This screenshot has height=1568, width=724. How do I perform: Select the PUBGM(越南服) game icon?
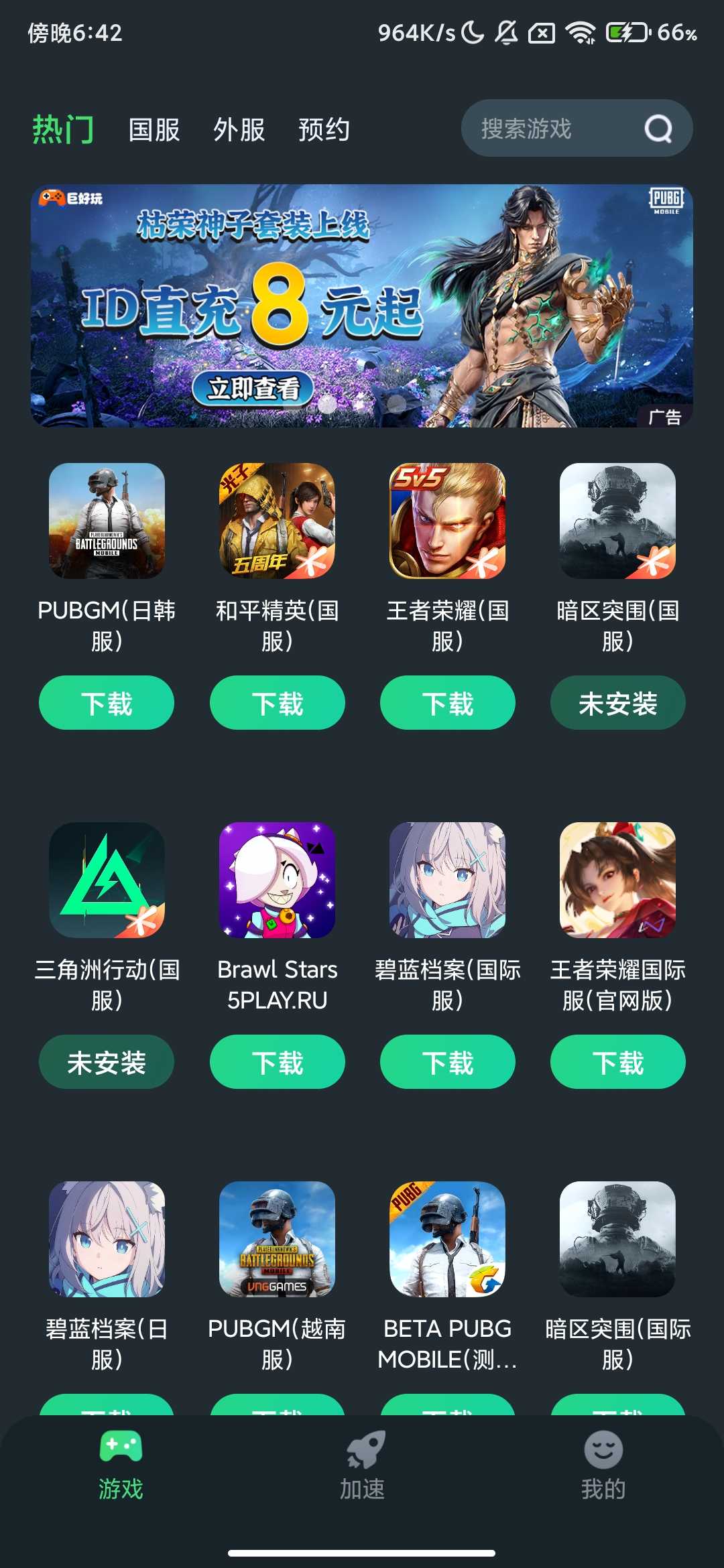276,1242
